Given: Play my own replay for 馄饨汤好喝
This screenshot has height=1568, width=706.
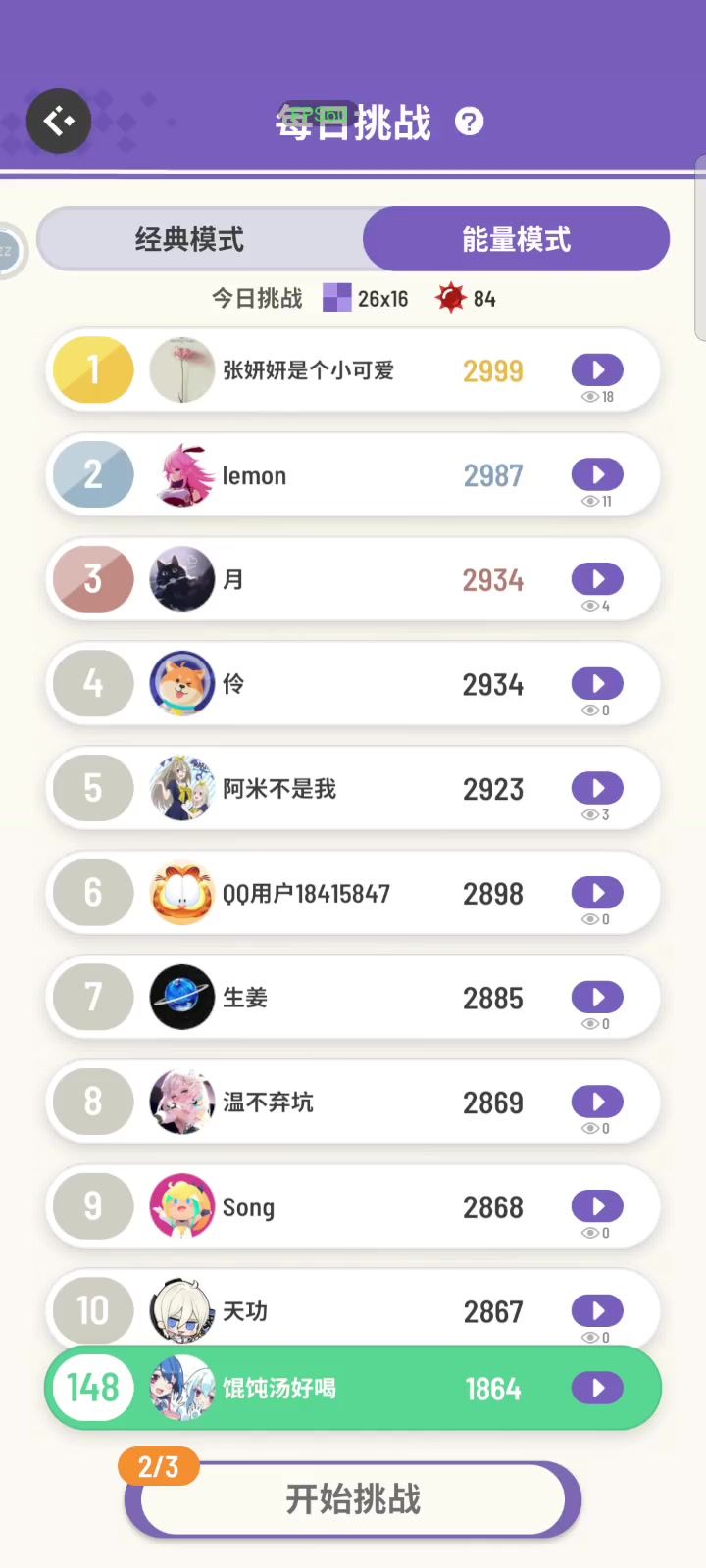Looking at the screenshot, I should coord(597,1388).
